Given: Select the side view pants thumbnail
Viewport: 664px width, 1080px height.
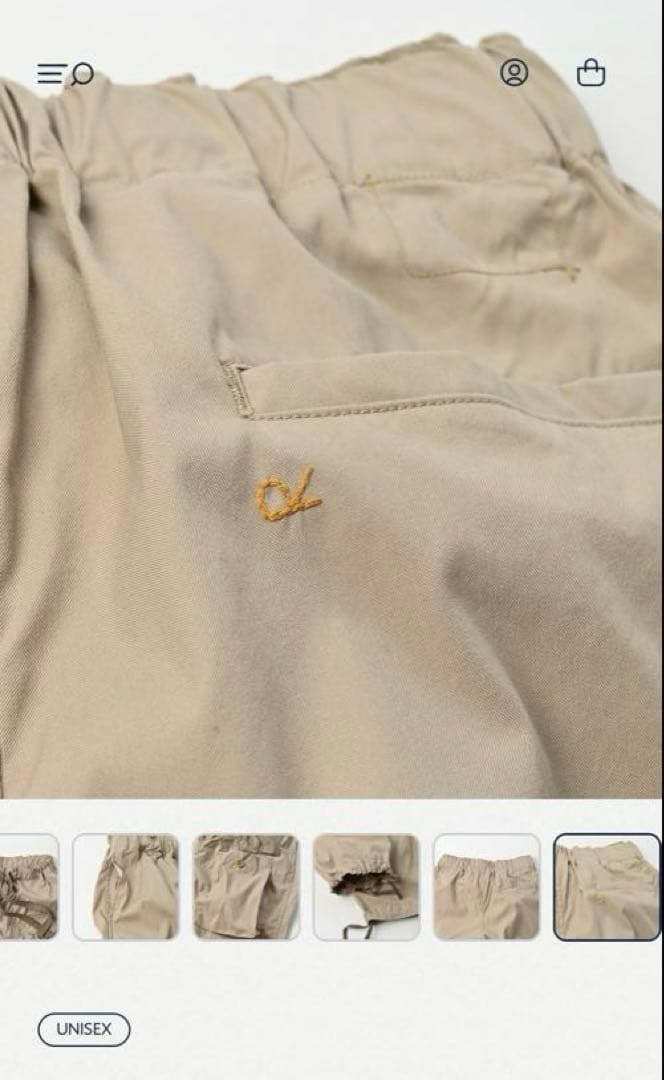Looking at the screenshot, I should (x=126, y=887).
